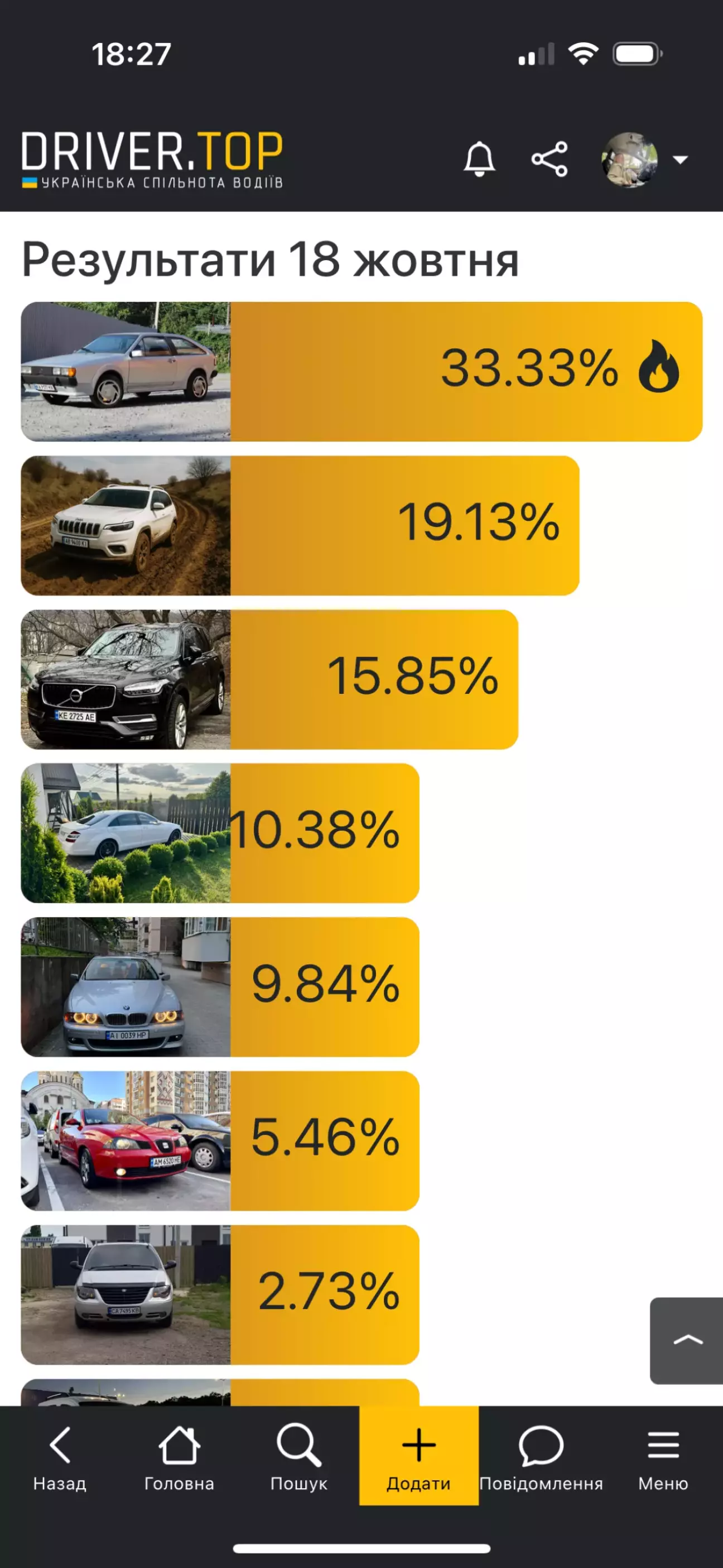
Task: Open the white Jeep 19.13% entry
Action: coord(300,525)
